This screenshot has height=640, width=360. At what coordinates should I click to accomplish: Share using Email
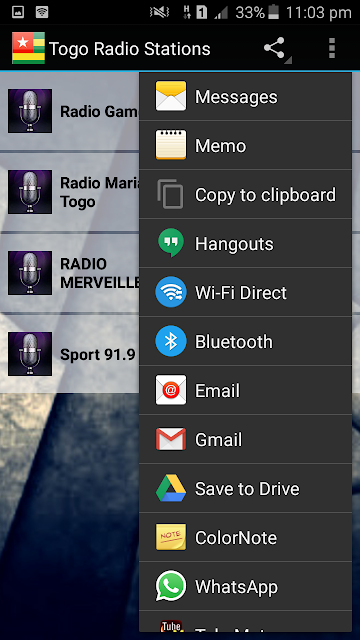245,390
